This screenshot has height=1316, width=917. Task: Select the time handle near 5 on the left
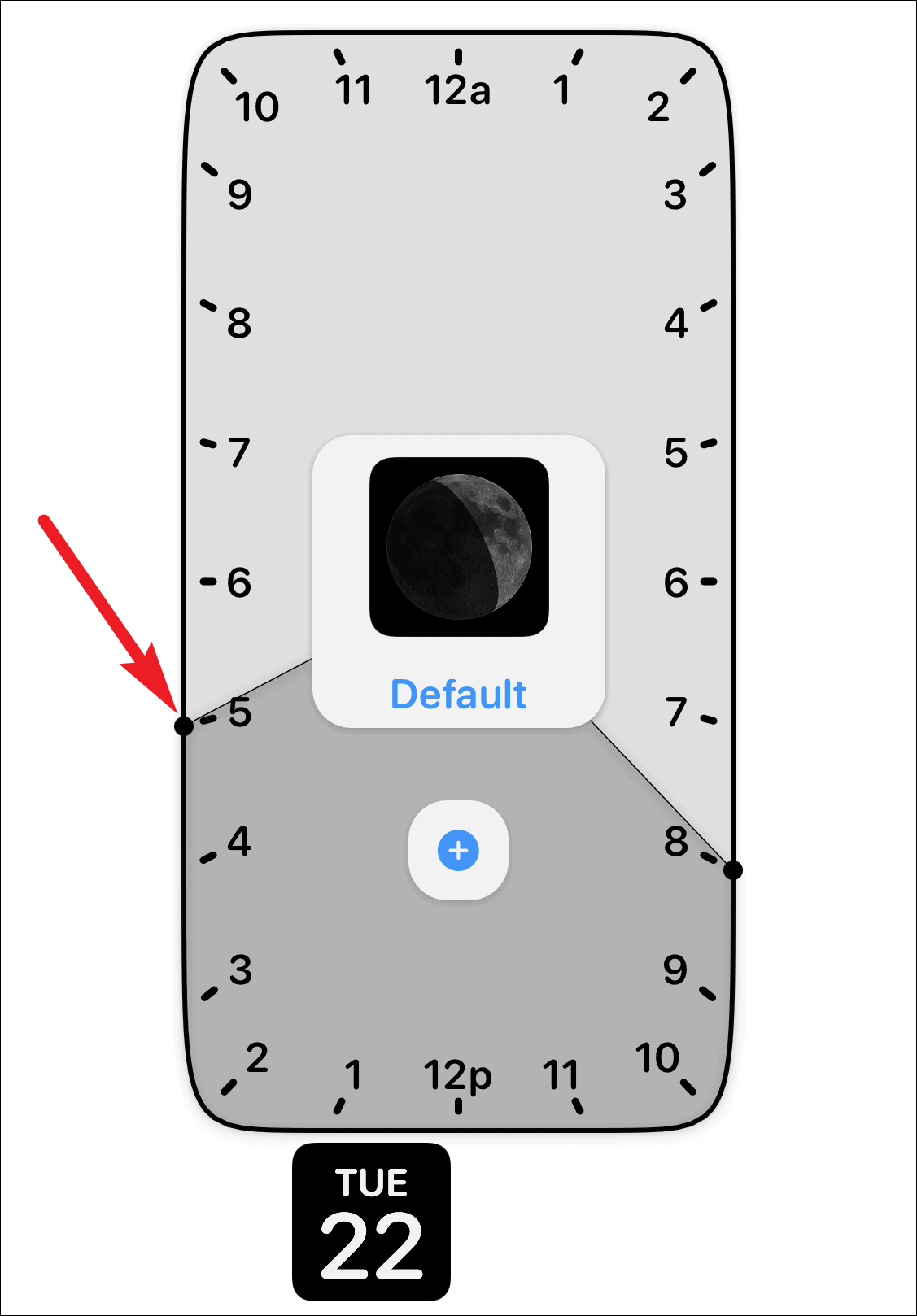(x=185, y=726)
